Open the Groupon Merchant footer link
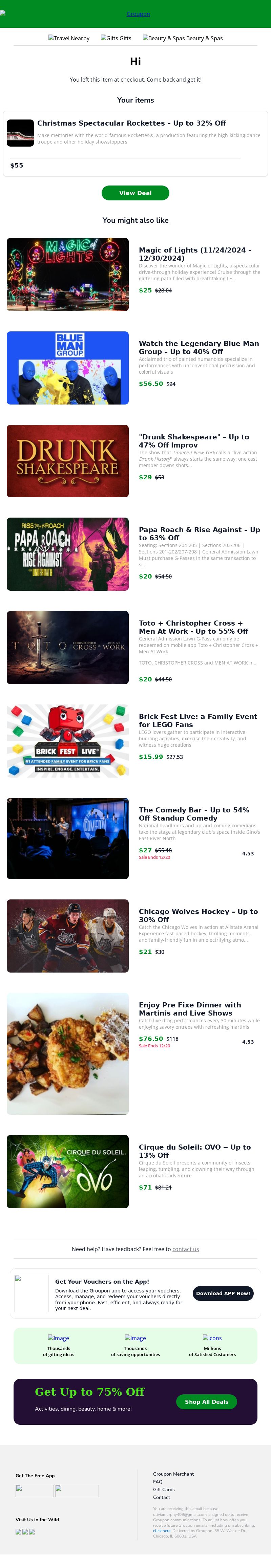This screenshot has height=1568, width=271. click(x=173, y=1474)
